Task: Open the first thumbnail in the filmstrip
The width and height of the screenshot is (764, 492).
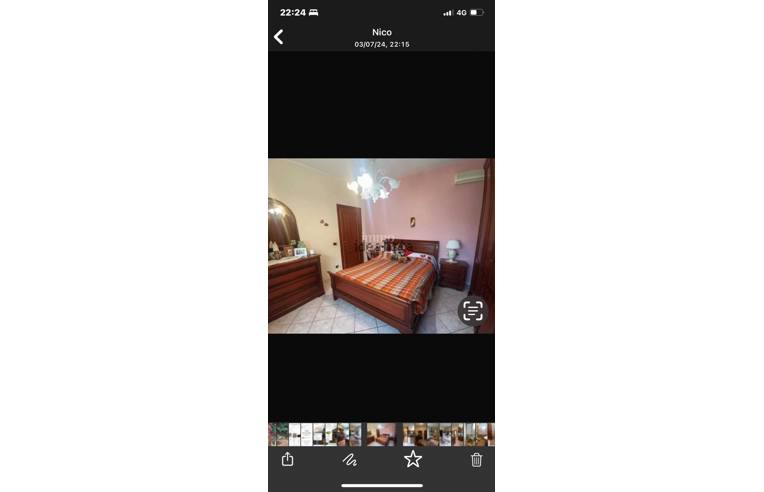Action: click(x=273, y=434)
